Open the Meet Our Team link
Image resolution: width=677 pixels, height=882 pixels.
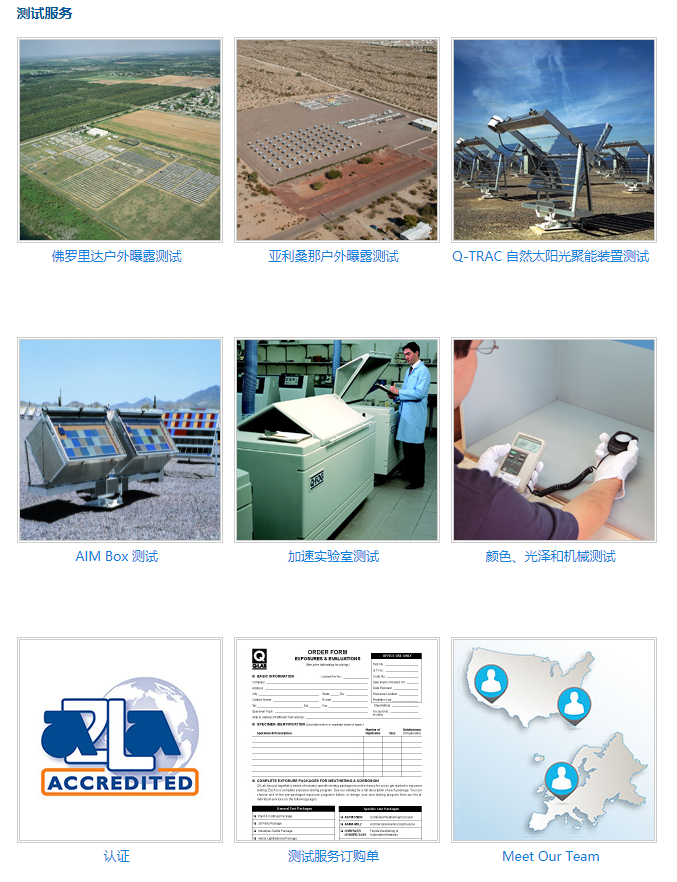[x=551, y=856]
